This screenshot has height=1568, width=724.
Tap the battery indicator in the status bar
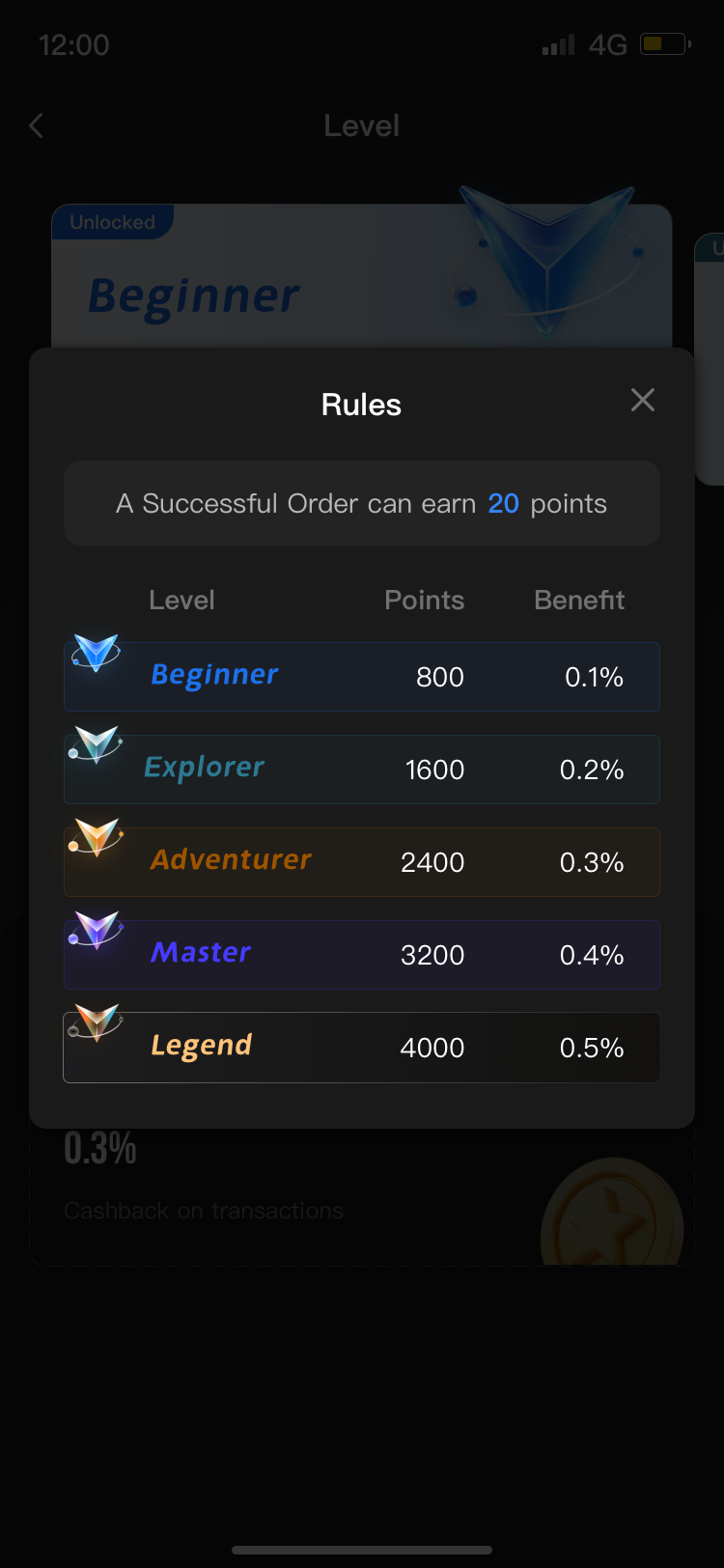pyautogui.click(x=664, y=43)
